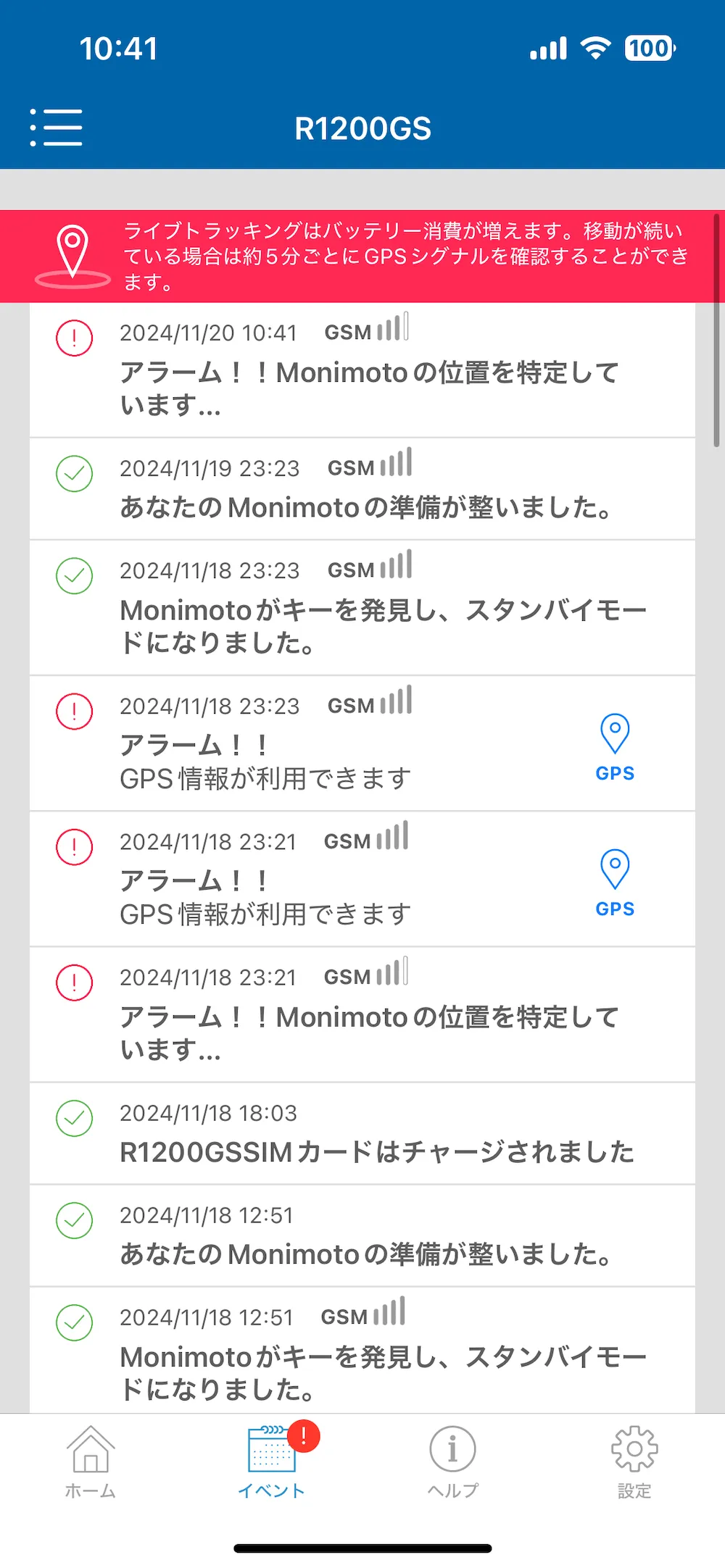
Task: Open the 2024/11/20 10:41 alarm event
Action: click(x=362, y=370)
